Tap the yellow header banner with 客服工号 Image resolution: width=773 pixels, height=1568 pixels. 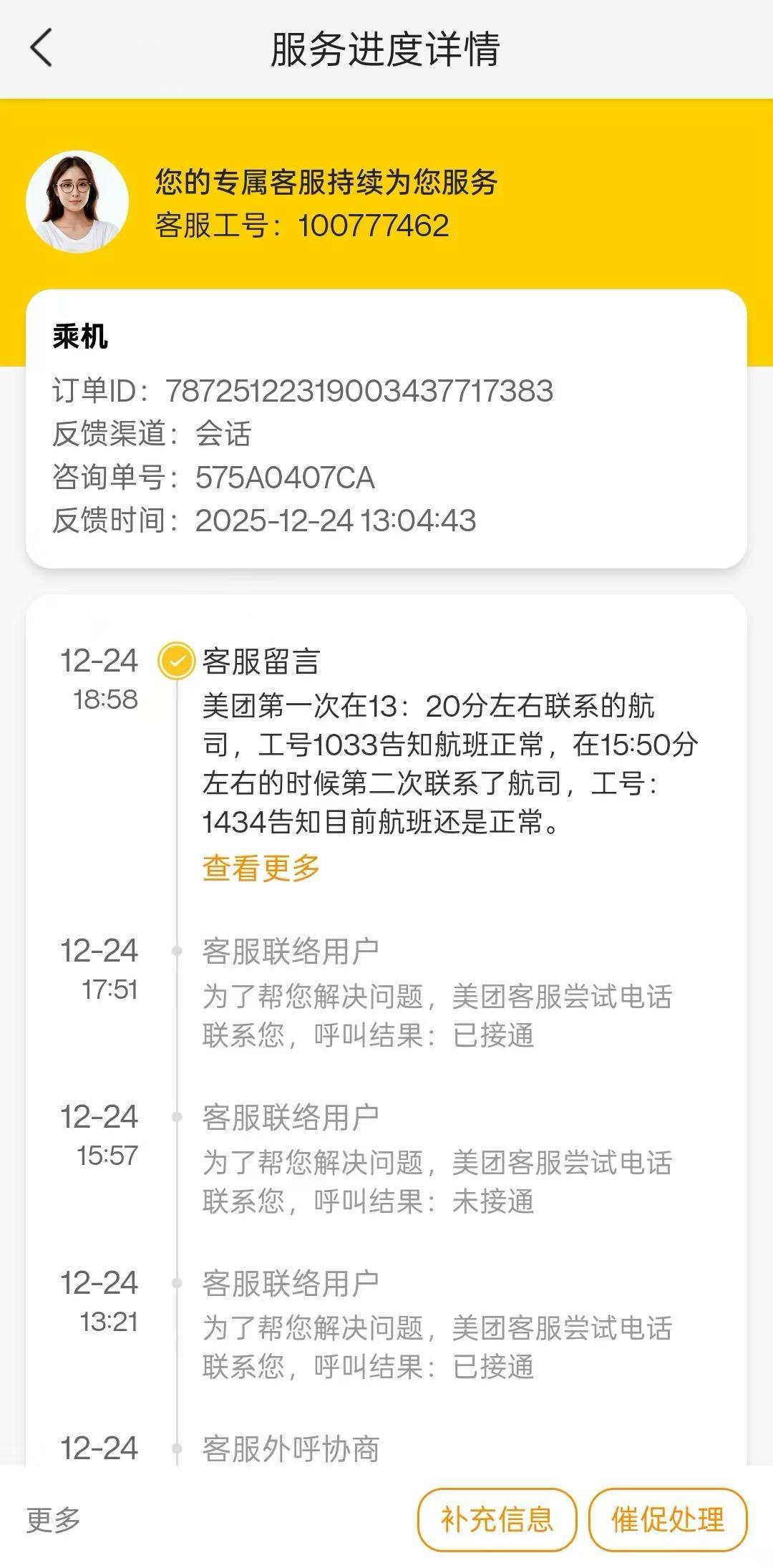386,200
